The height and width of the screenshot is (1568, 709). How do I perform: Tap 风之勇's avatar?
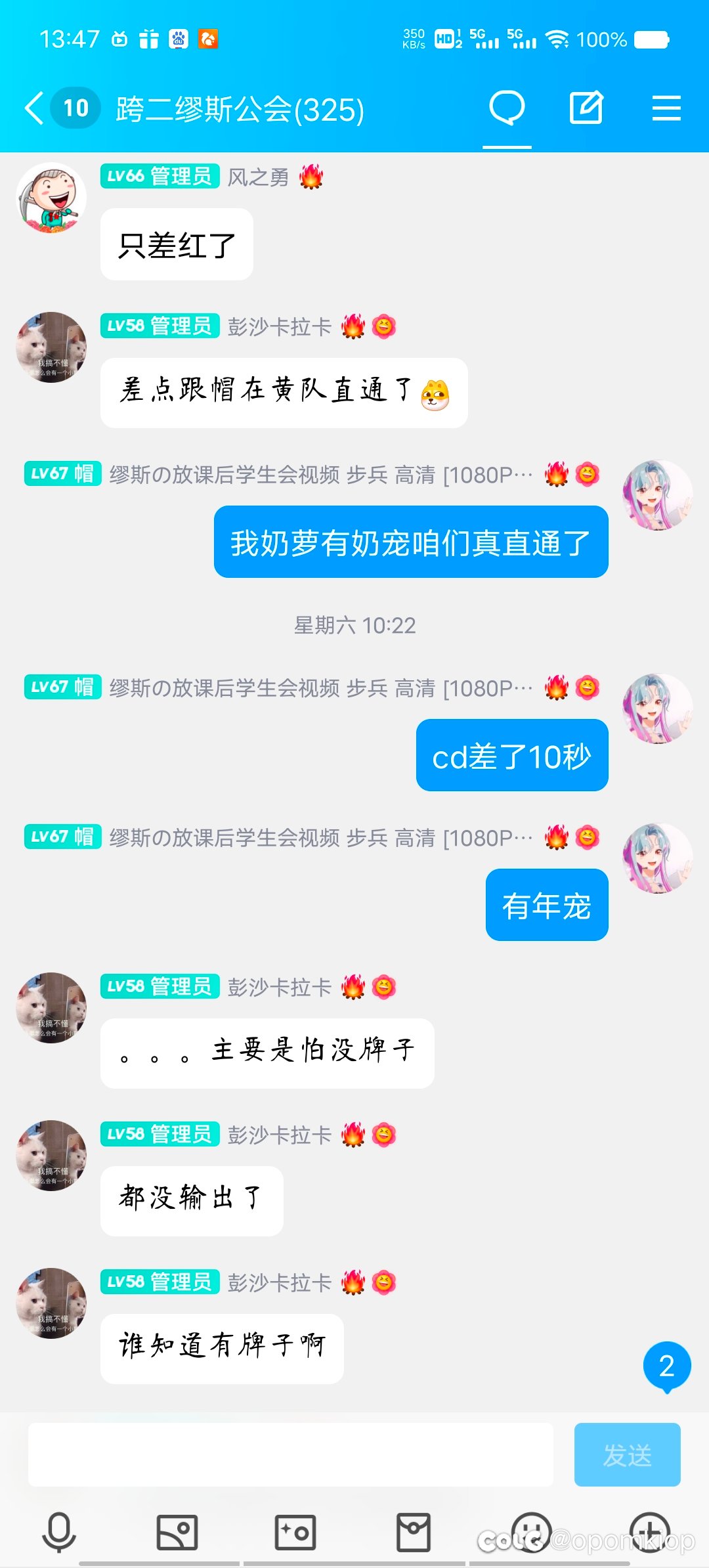click(x=51, y=198)
